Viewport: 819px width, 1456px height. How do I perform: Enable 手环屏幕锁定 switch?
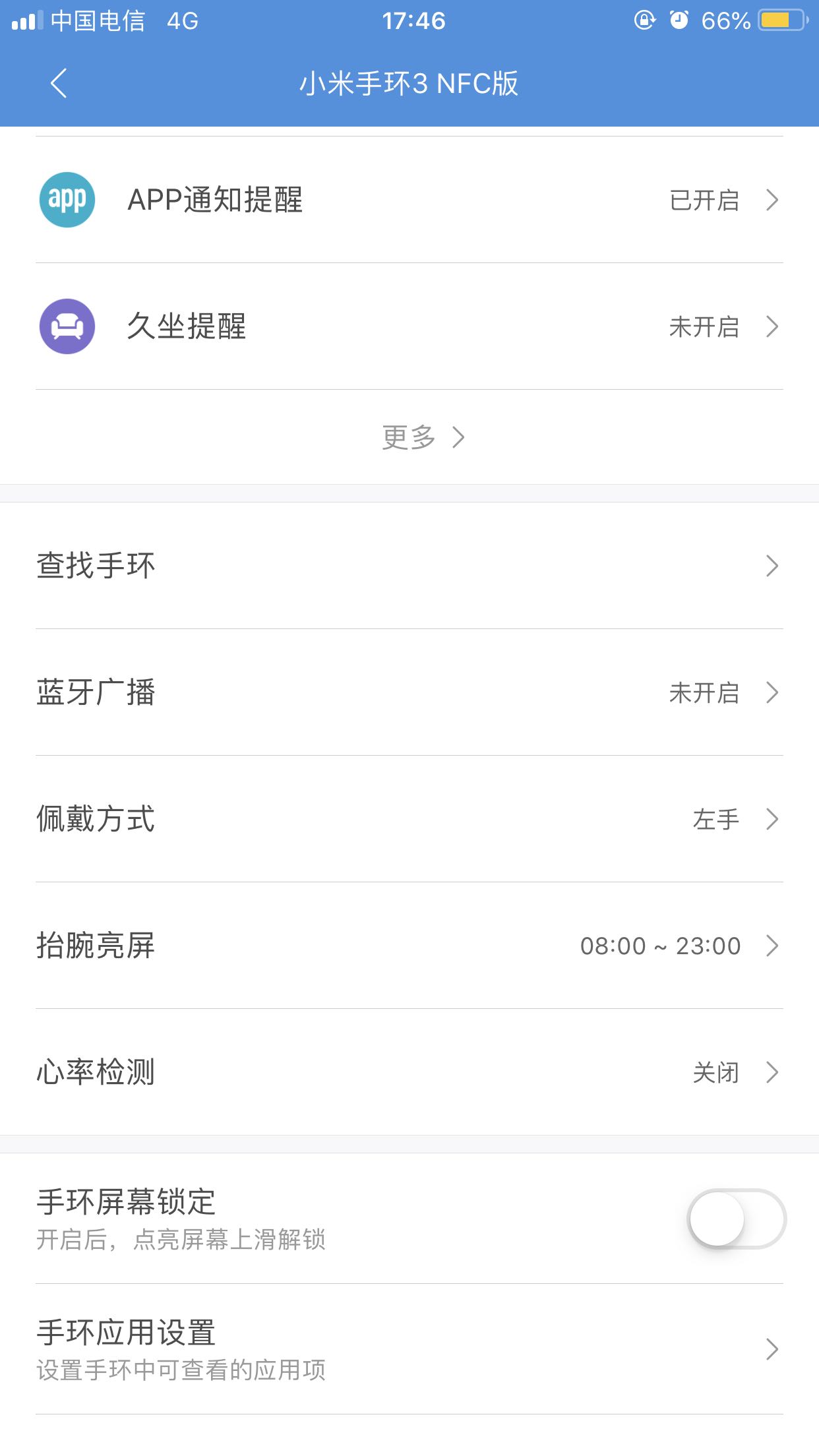click(736, 1219)
